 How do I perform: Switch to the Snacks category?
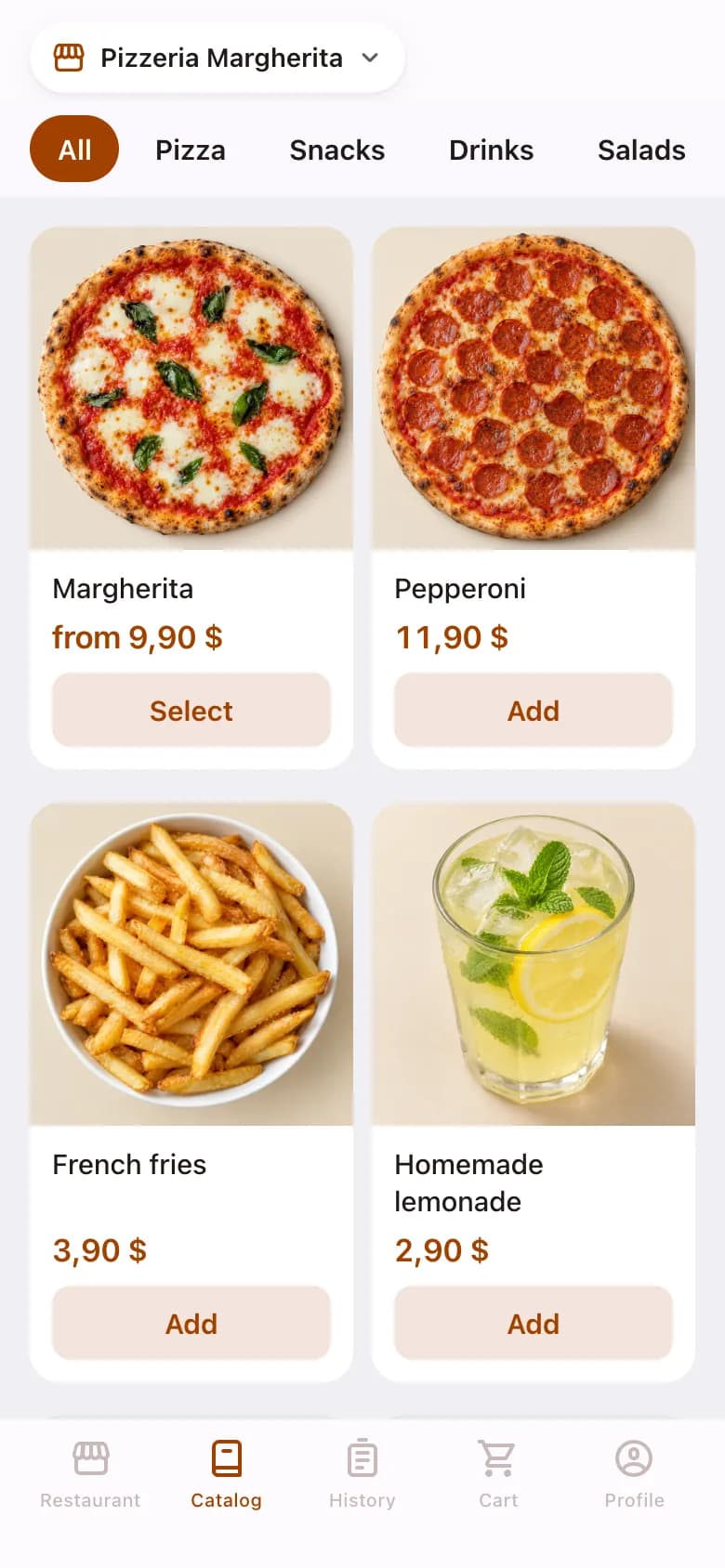[337, 150]
